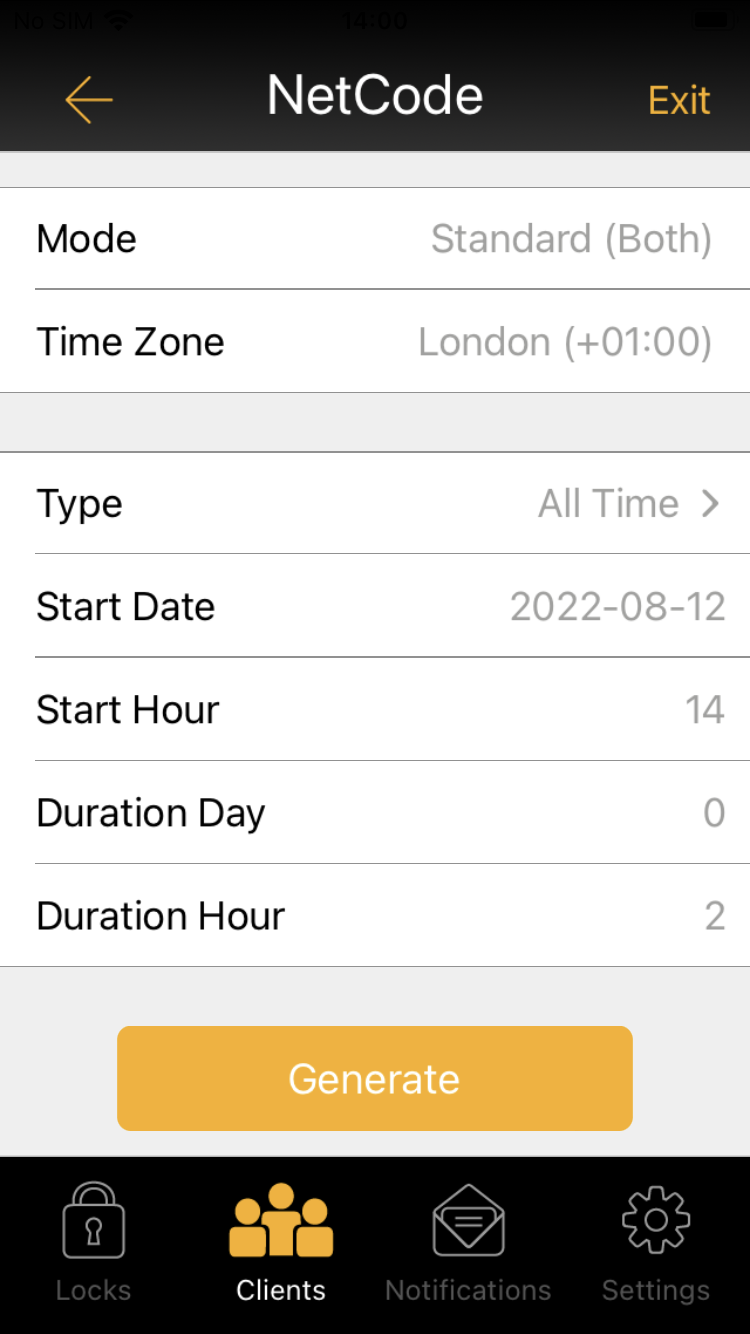750x1334 pixels.
Task: Edit the Duration Hour value
Action: [x=375, y=915]
